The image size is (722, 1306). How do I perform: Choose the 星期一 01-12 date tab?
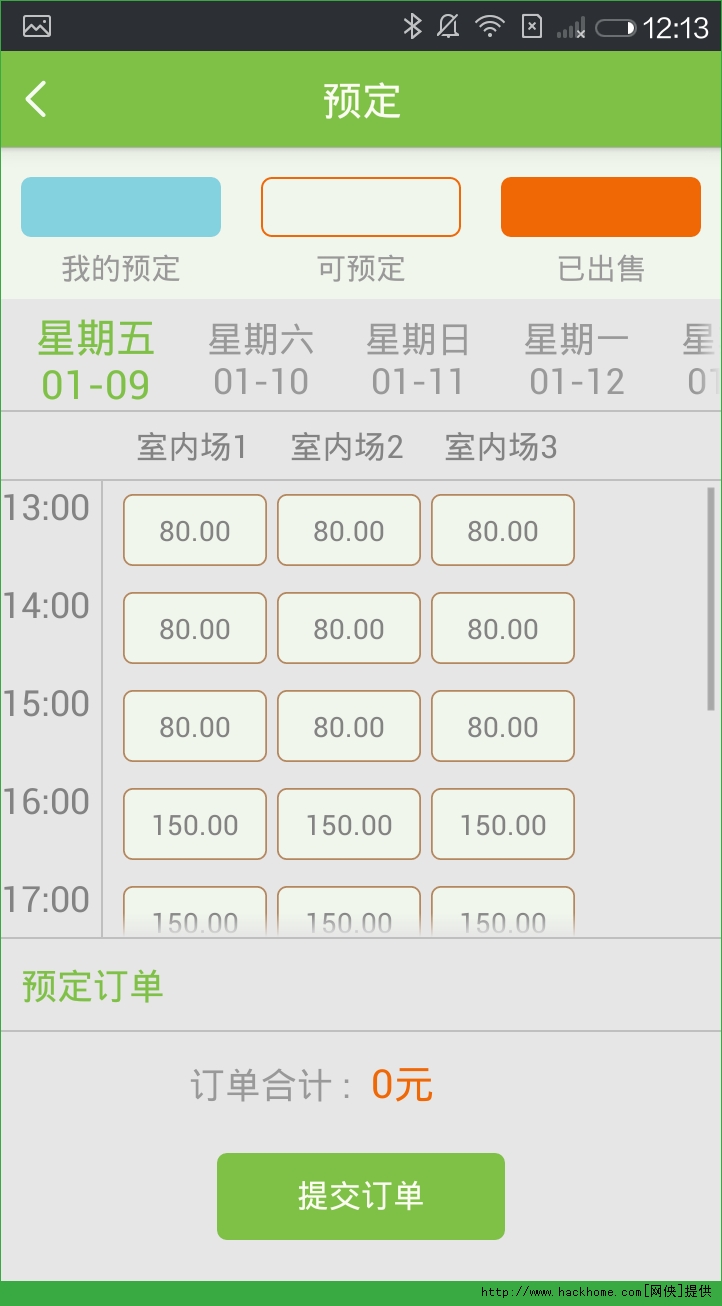point(577,360)
